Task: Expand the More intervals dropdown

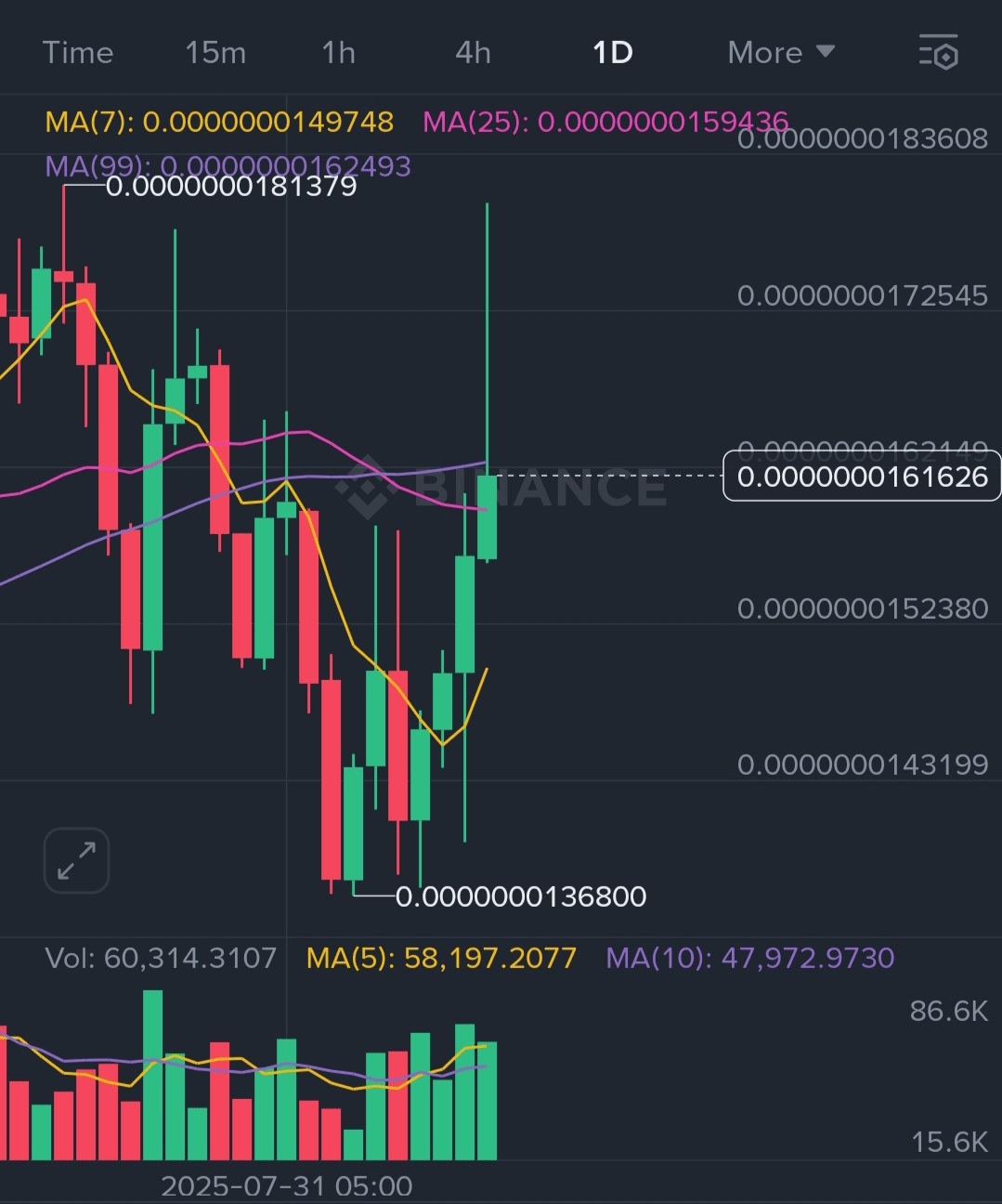Action: [x=781, y=53]
